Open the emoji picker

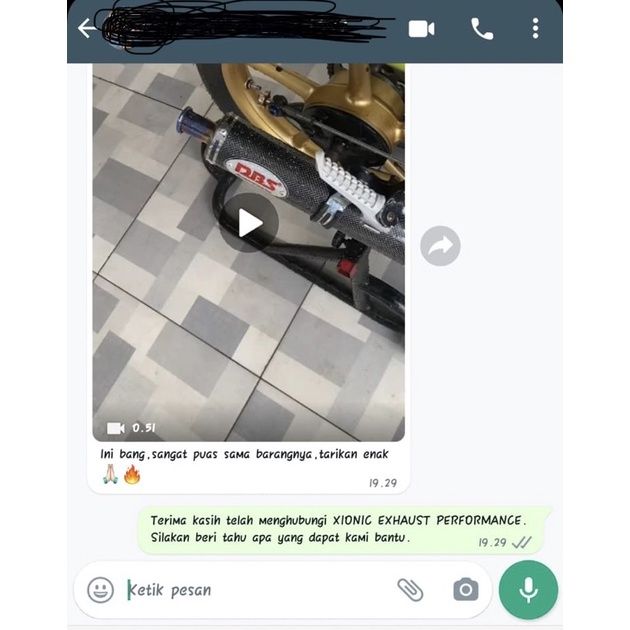pyautogui.click(x=101, y=589)
